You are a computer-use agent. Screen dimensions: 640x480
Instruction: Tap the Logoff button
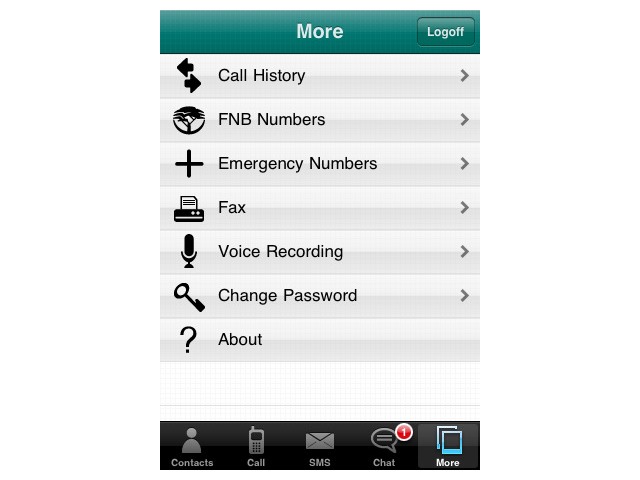point(445,32)
